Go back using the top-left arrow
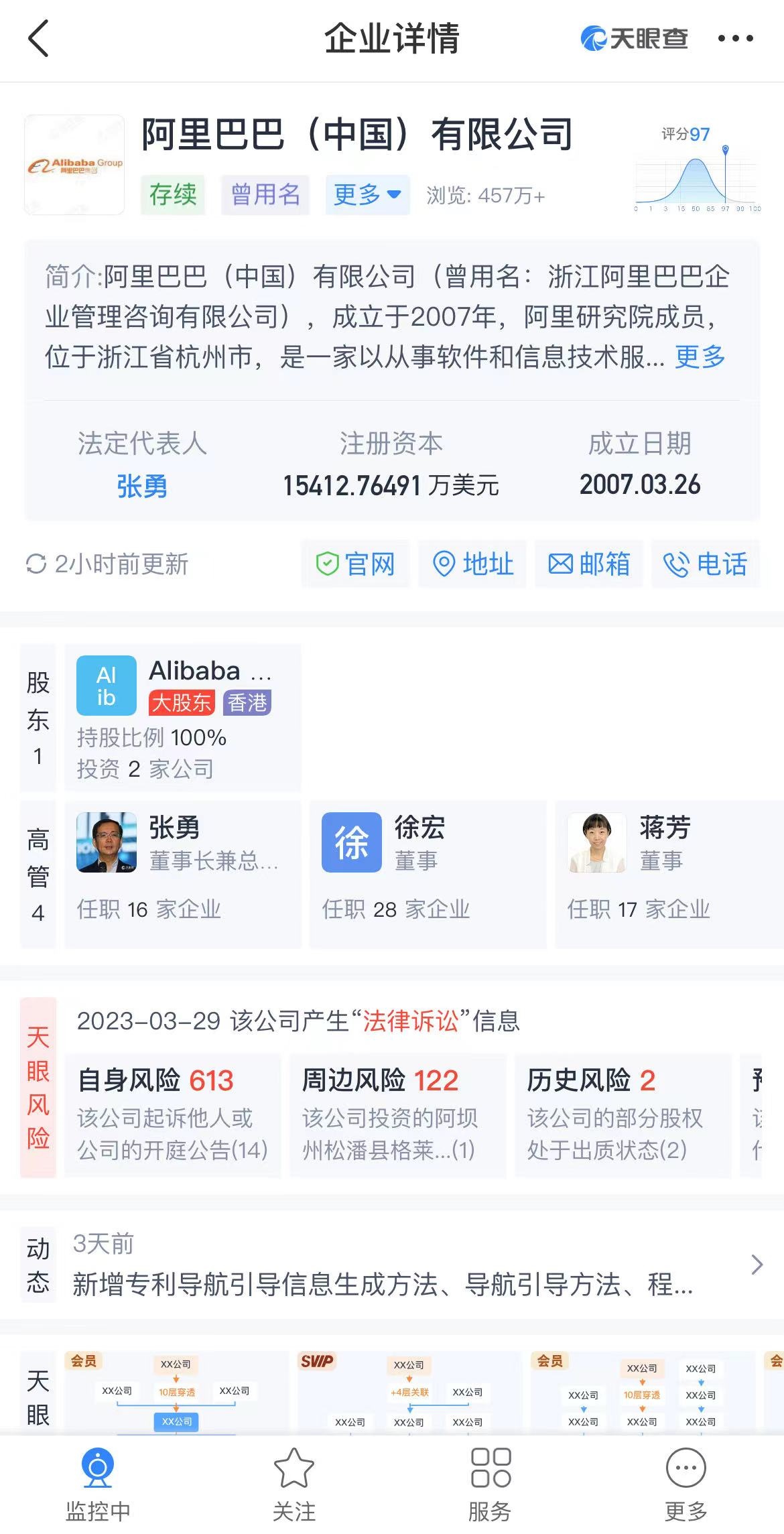Image resolution: width=784 pixels, height=1534 pixels. 39,38
